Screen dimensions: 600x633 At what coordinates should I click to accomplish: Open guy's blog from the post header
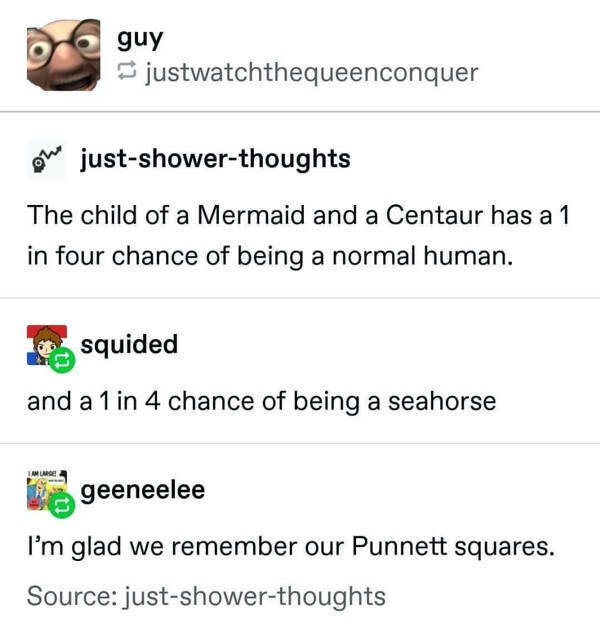[140, 40]
